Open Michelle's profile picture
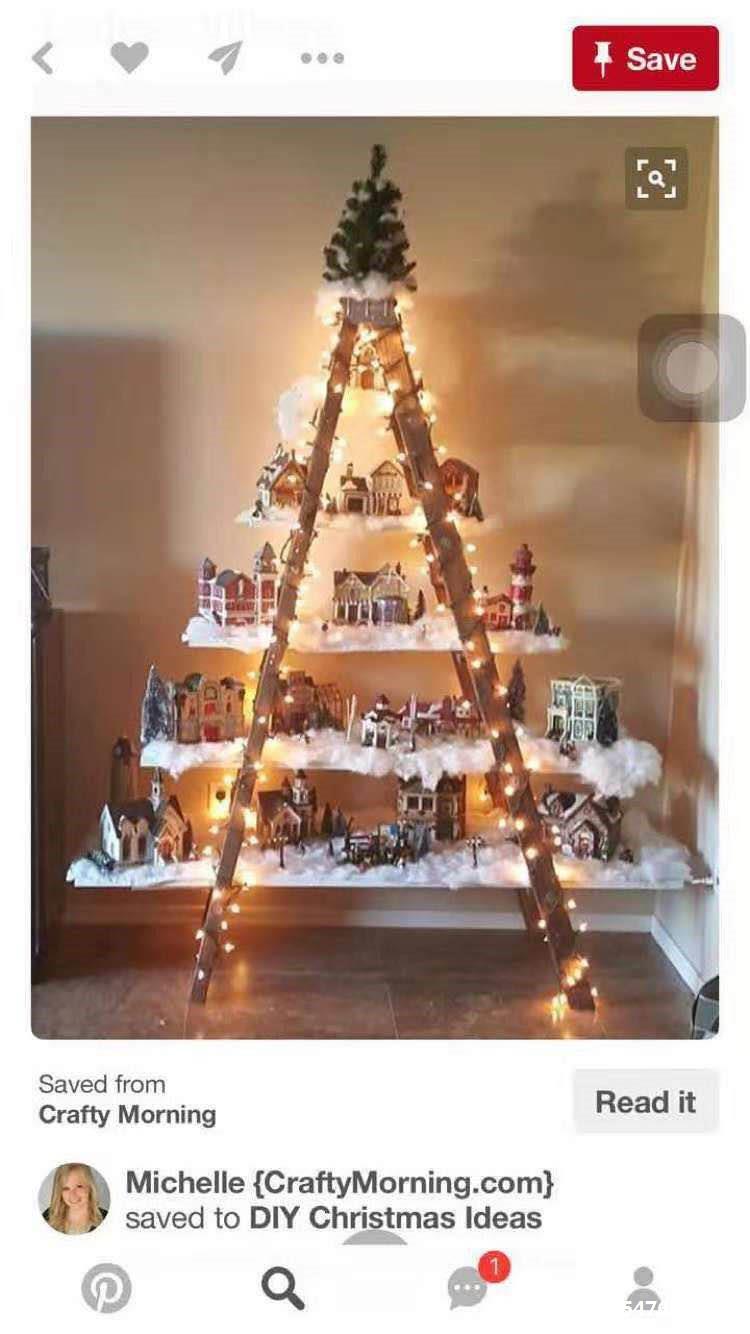This screenshot has width=750, height=1334. coord(74,1198)
